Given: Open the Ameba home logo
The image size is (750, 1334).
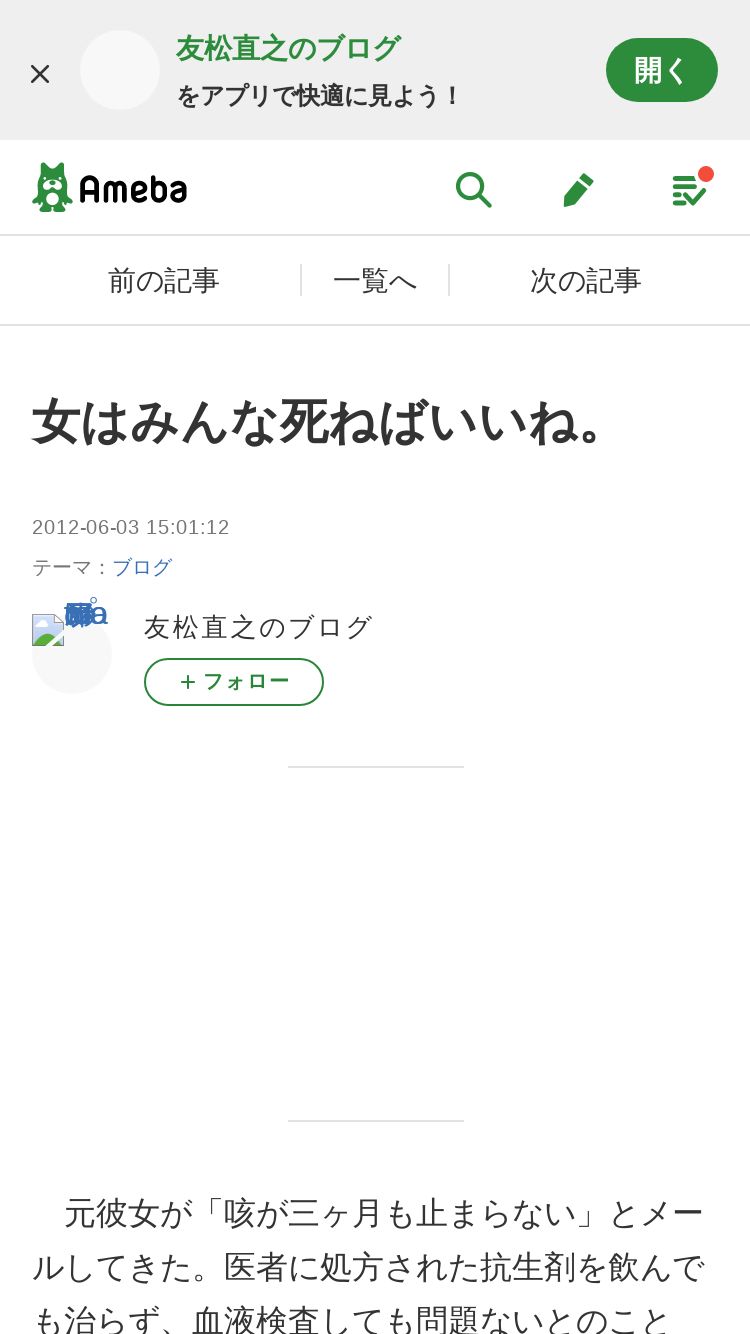Looking at the screenshot, I should pos(110,188).
